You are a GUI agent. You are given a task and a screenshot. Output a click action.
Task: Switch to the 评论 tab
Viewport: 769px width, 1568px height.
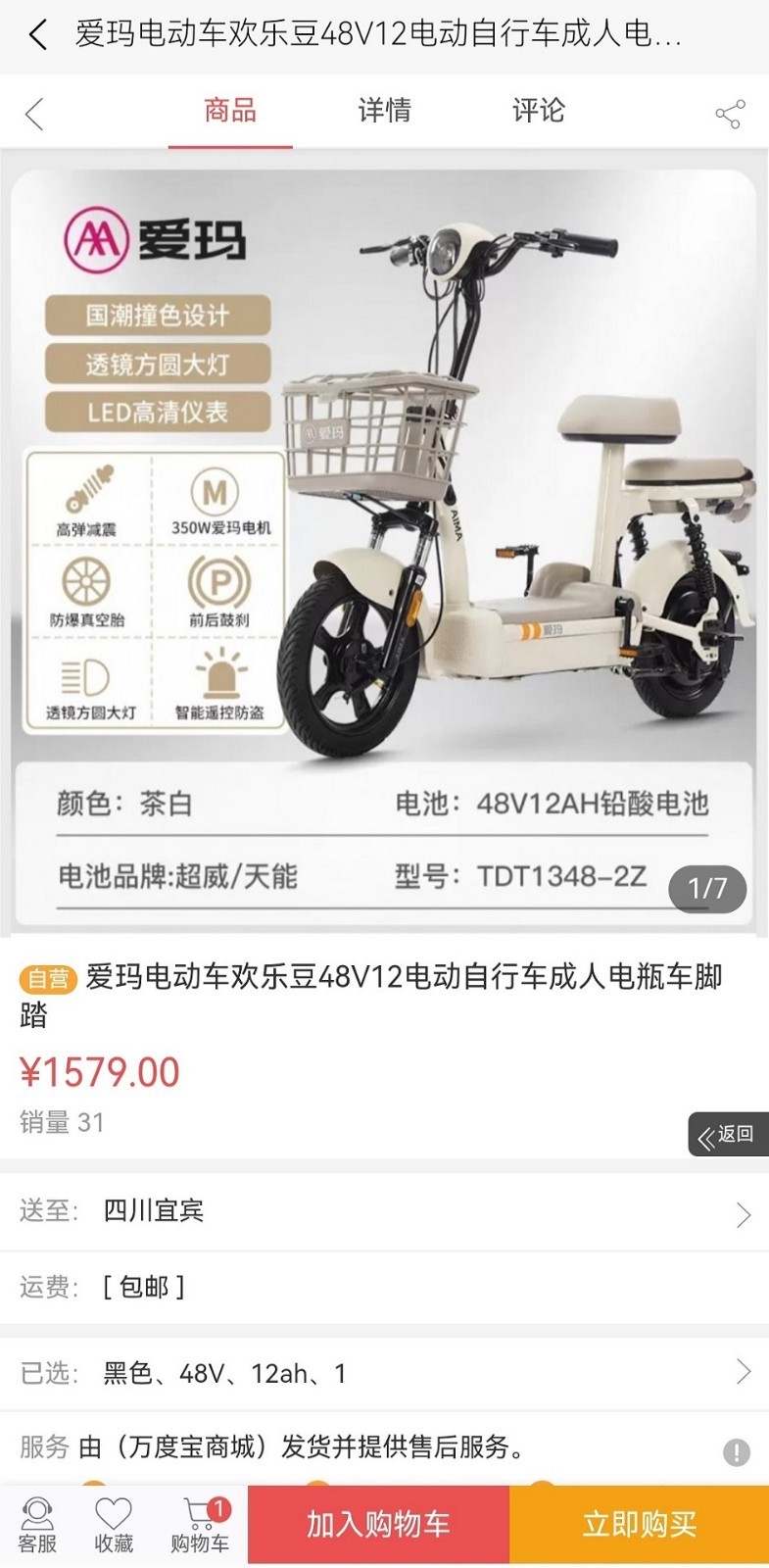[x=538, y=111]
